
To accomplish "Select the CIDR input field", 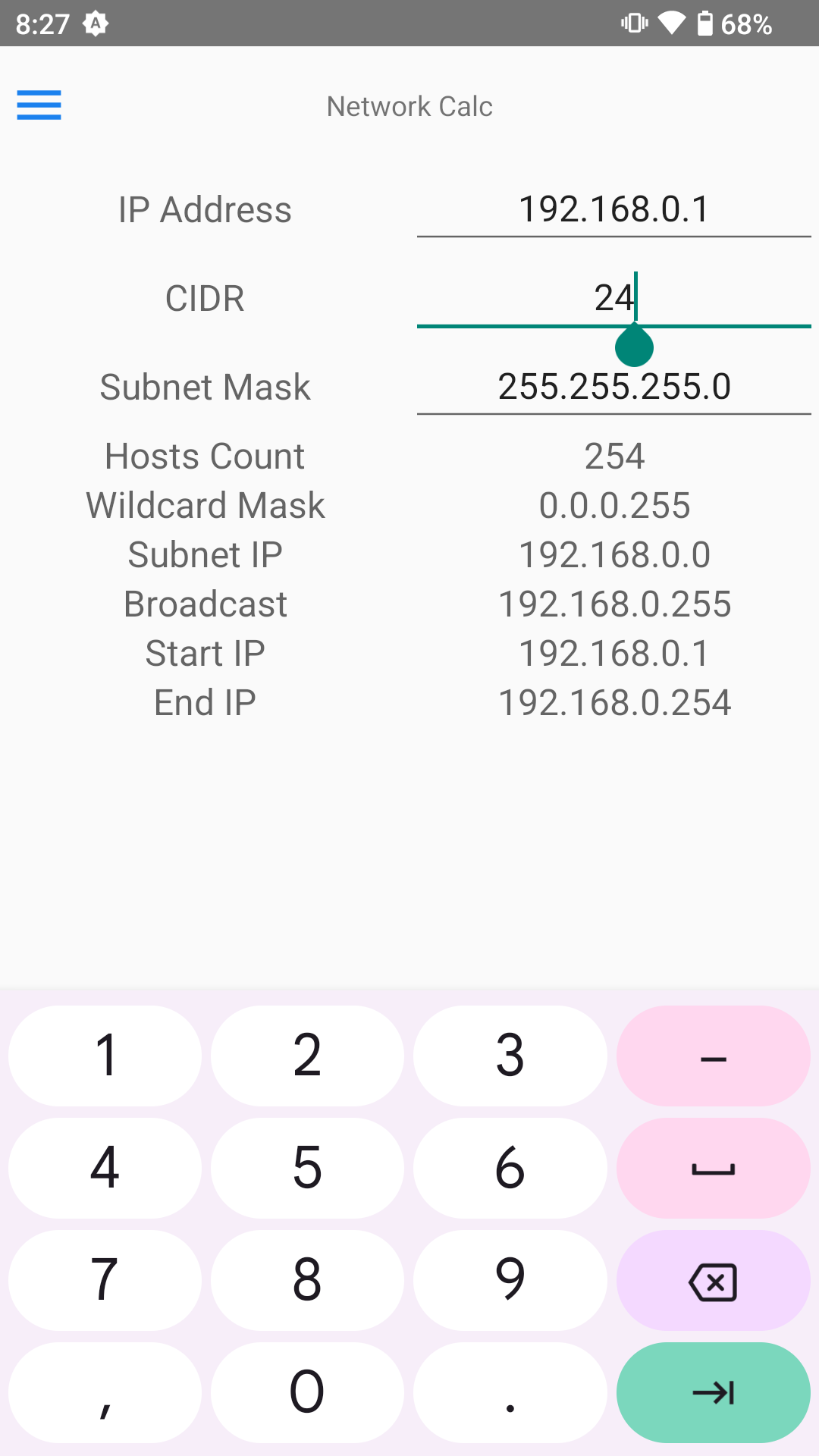I will click(x=614, y=298).
